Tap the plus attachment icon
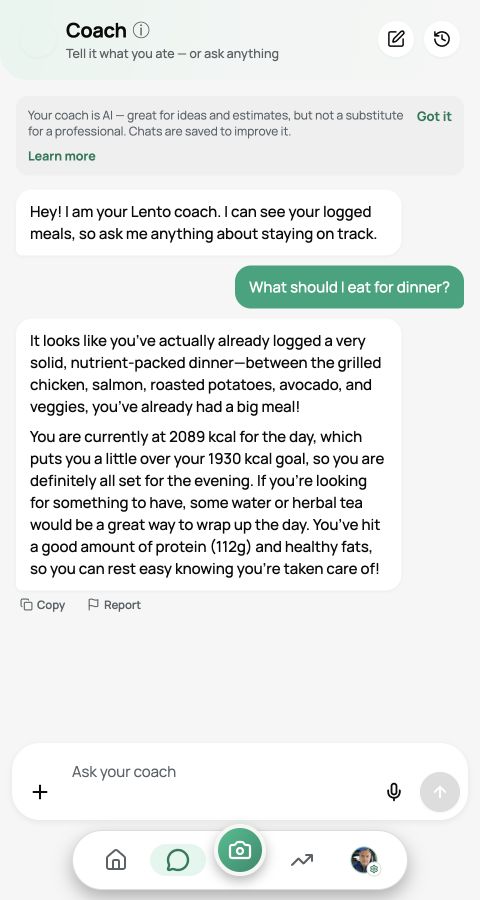480x900 pixels. 40,793
